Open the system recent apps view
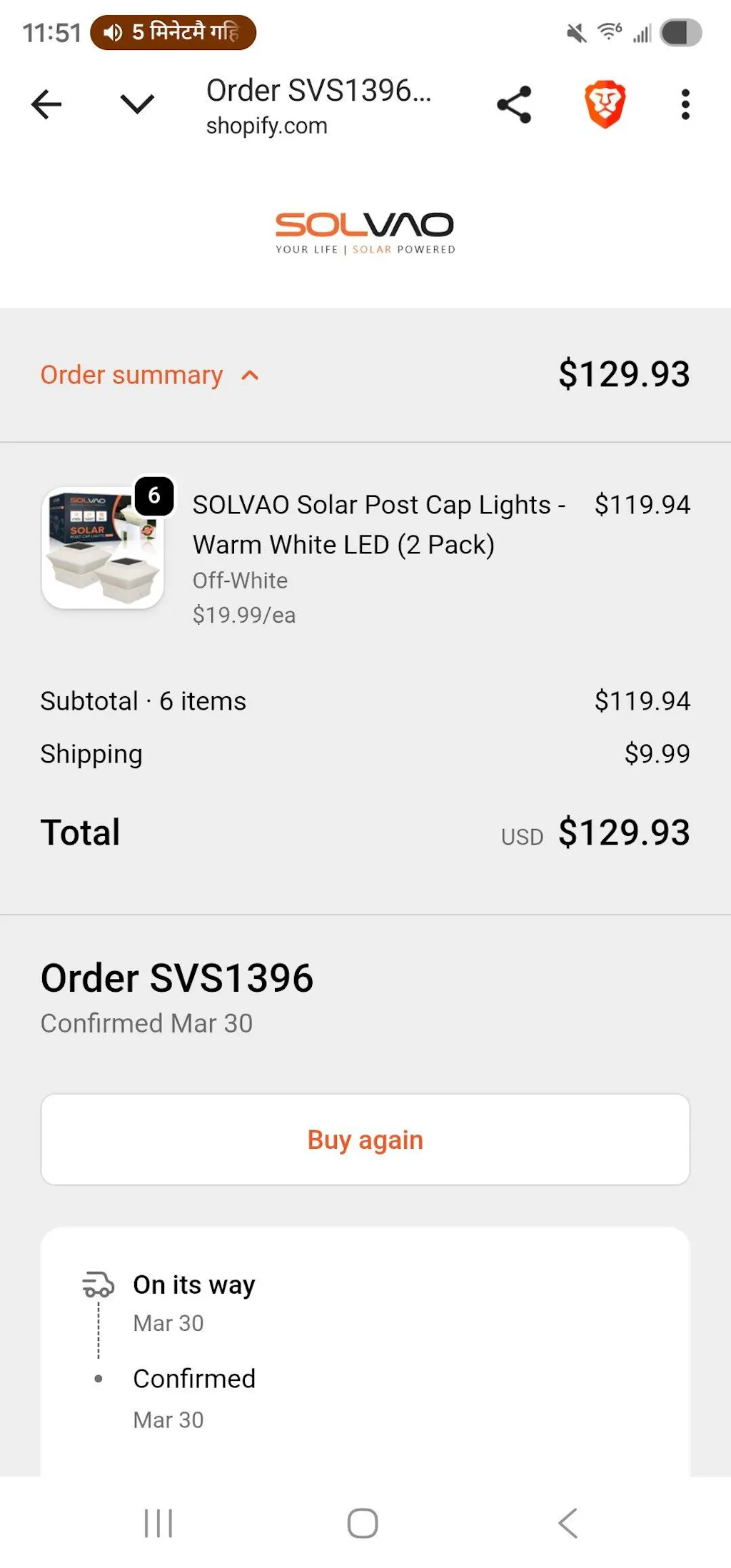Screen dimensions: 731x1568 pos(158,1523)
